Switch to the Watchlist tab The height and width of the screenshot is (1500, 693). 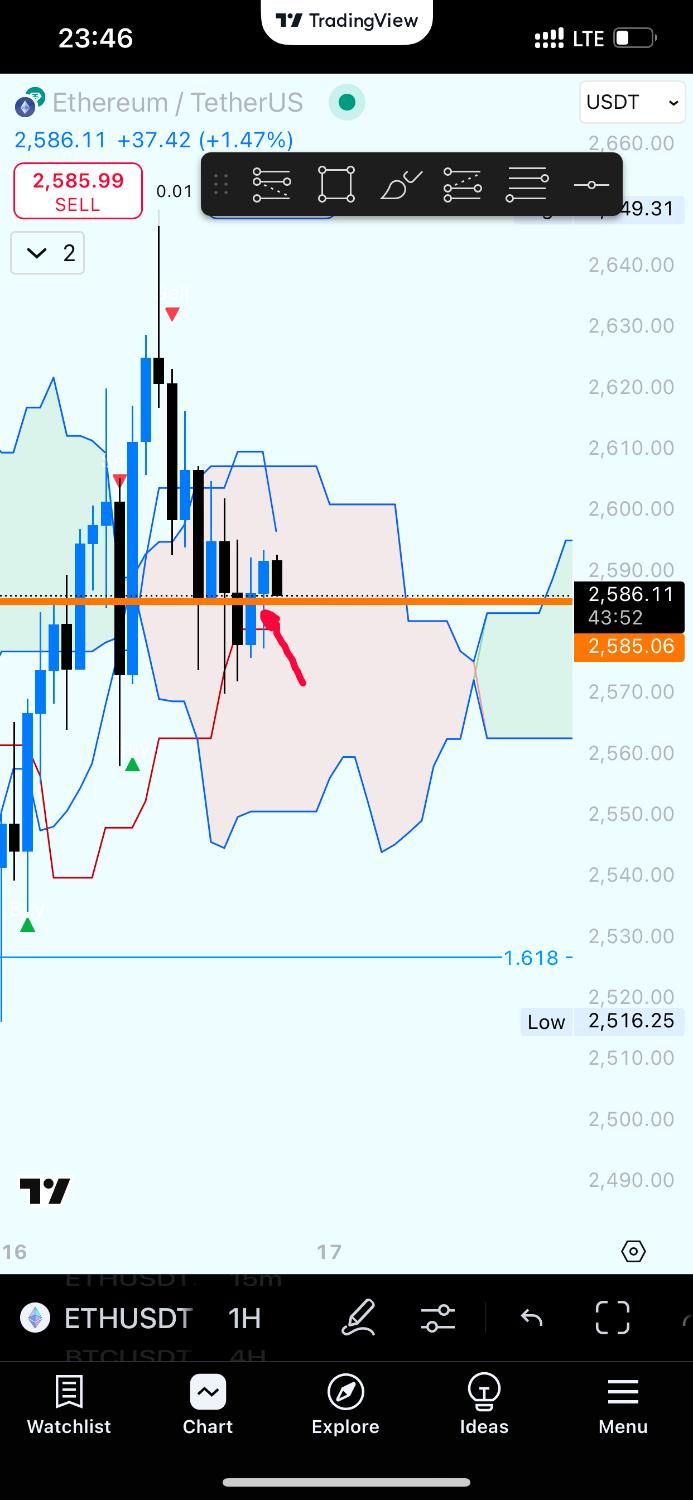pos(68,1404)
